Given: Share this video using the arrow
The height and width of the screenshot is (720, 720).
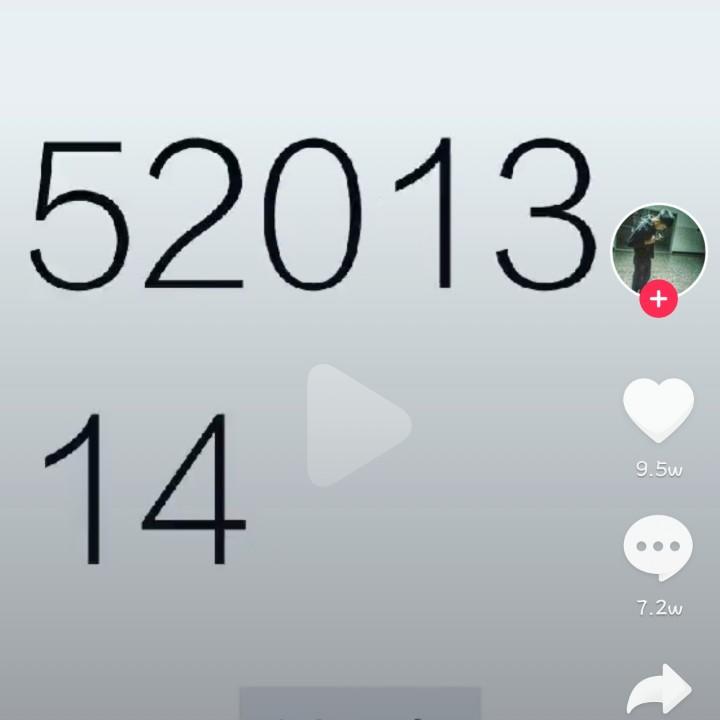Looking at the screenshot, I should [x=660, y=690].
